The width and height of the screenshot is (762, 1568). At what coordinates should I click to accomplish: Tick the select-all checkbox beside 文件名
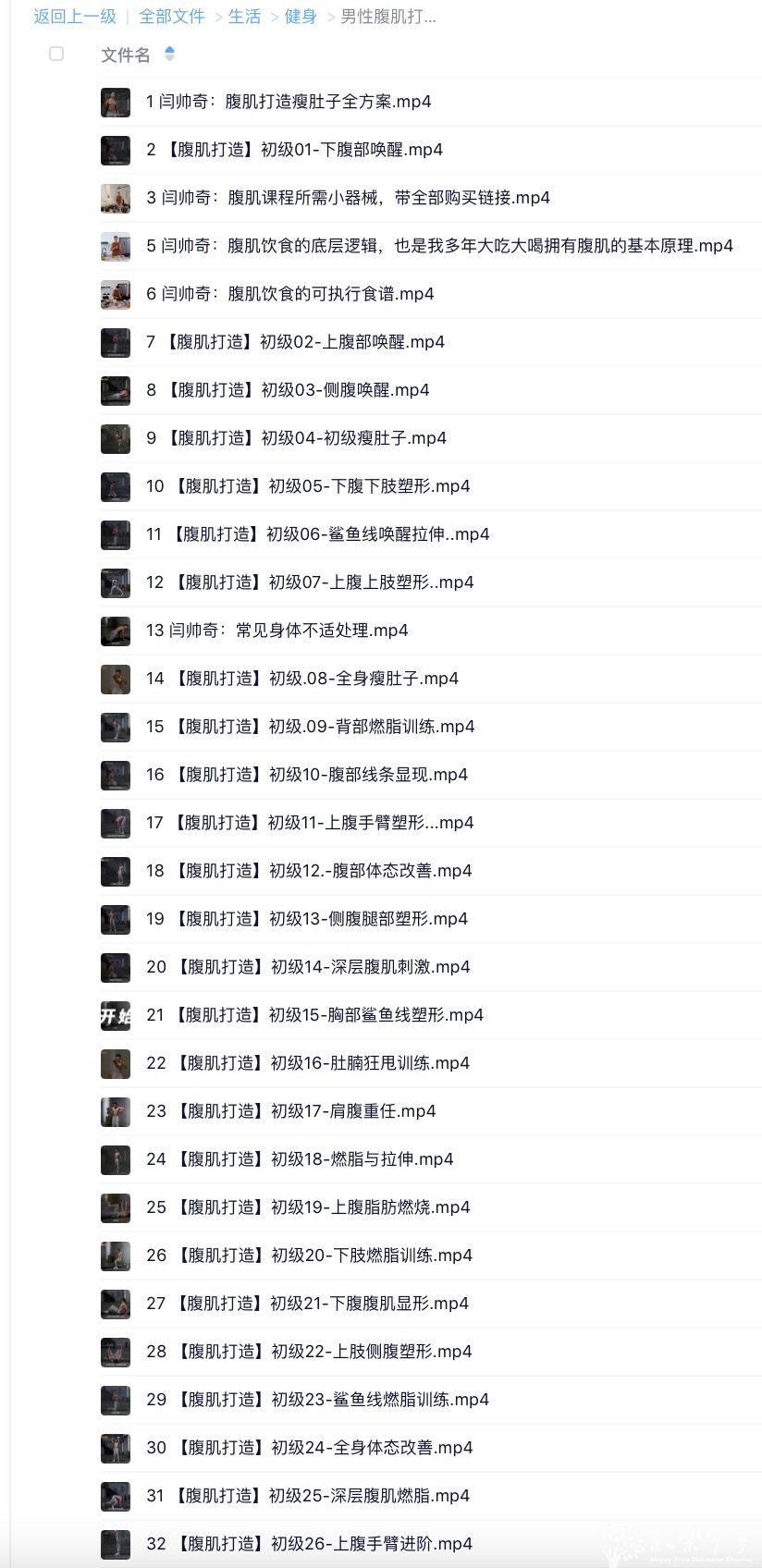click(x=56, y=54)
